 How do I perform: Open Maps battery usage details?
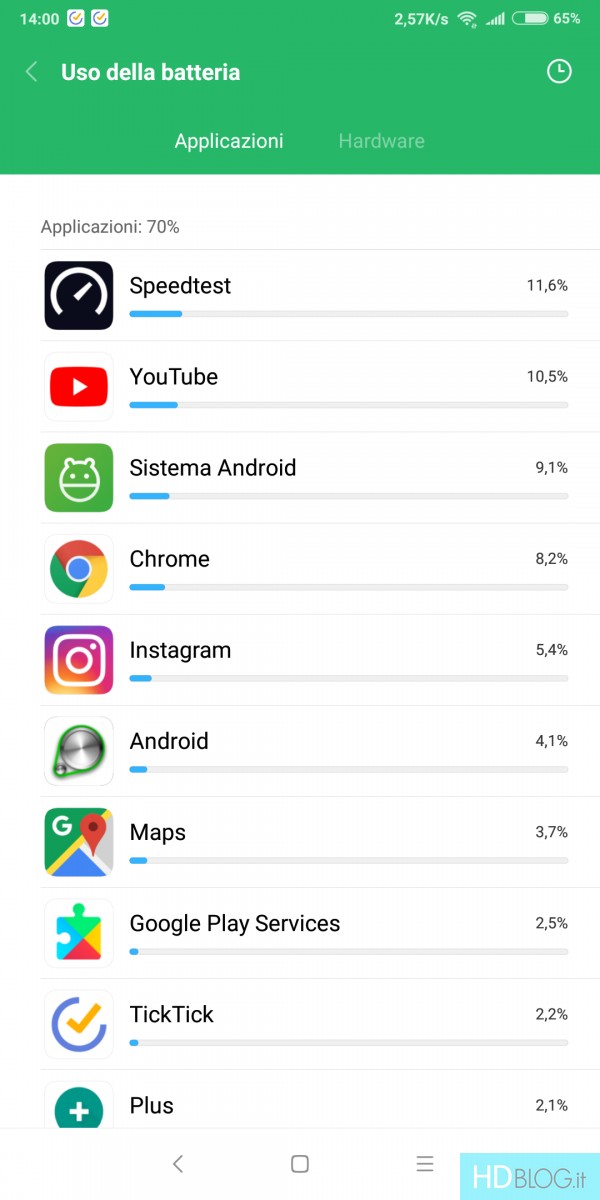[300, 841]
